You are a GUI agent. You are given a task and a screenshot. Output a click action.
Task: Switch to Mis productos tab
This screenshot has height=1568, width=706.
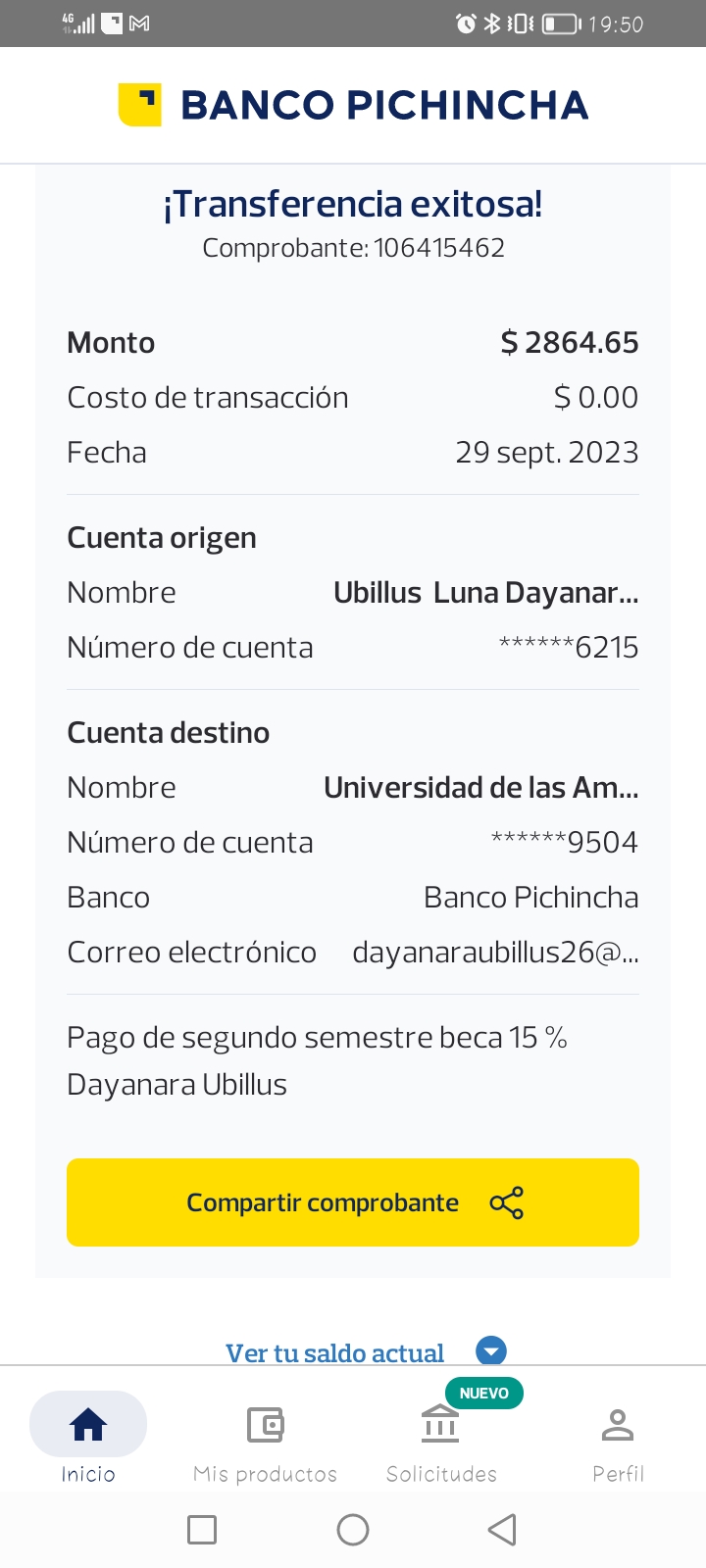click(x=265, y=1434)
